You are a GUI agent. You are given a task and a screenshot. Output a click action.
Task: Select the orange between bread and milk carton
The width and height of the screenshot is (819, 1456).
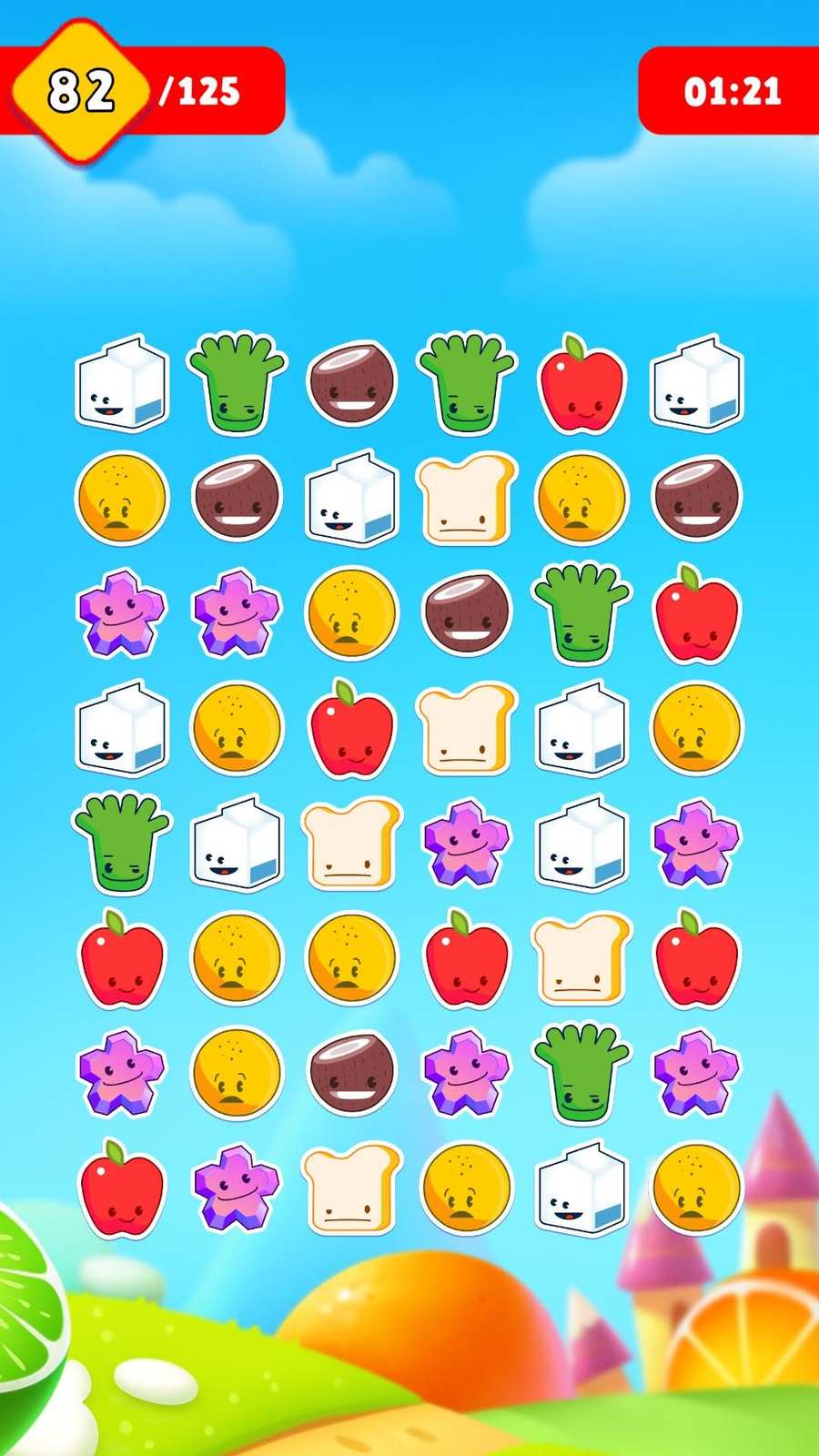click(467, 1188)
